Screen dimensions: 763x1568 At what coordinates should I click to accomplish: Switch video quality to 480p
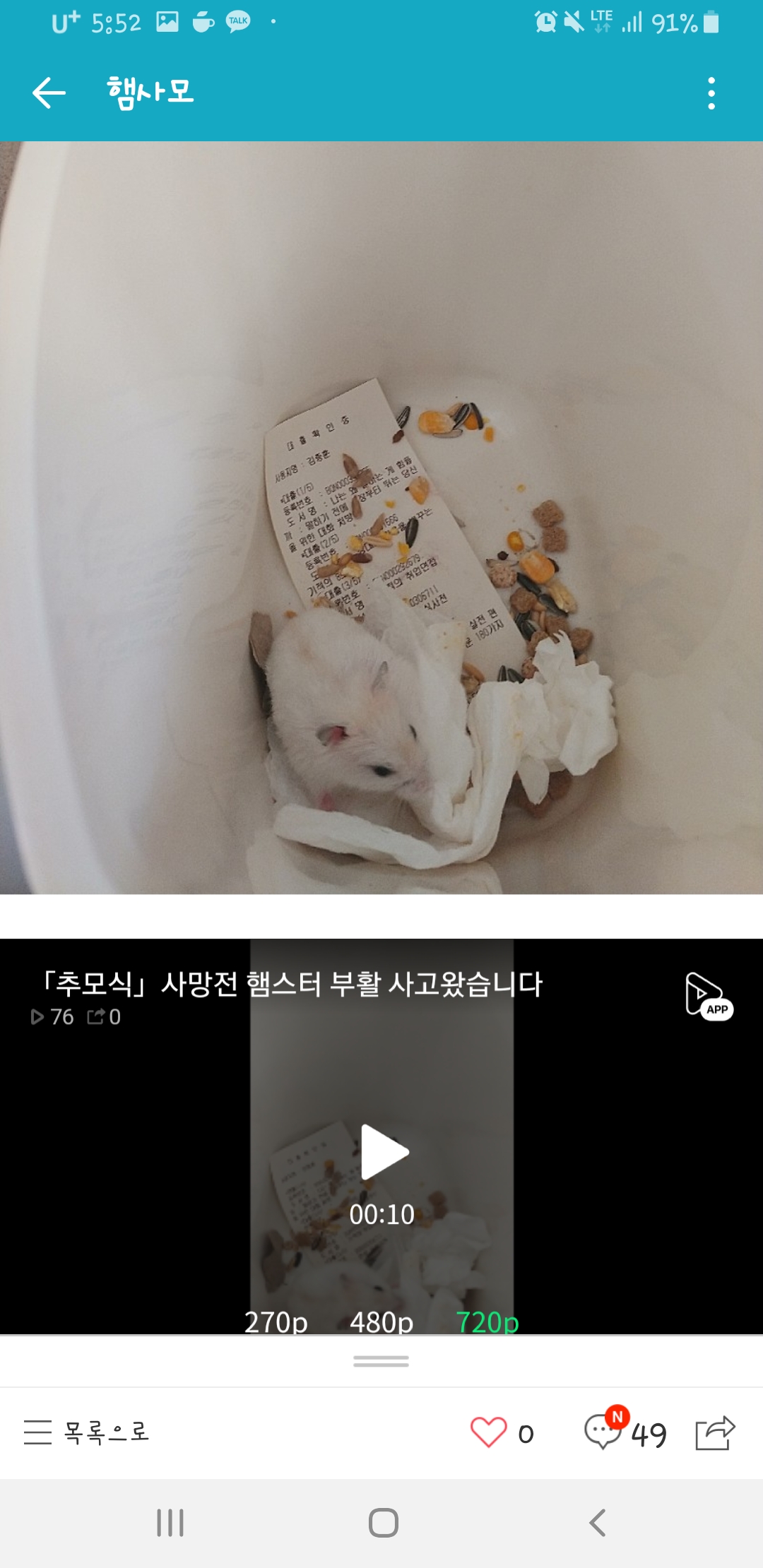tap(381, 1321)
